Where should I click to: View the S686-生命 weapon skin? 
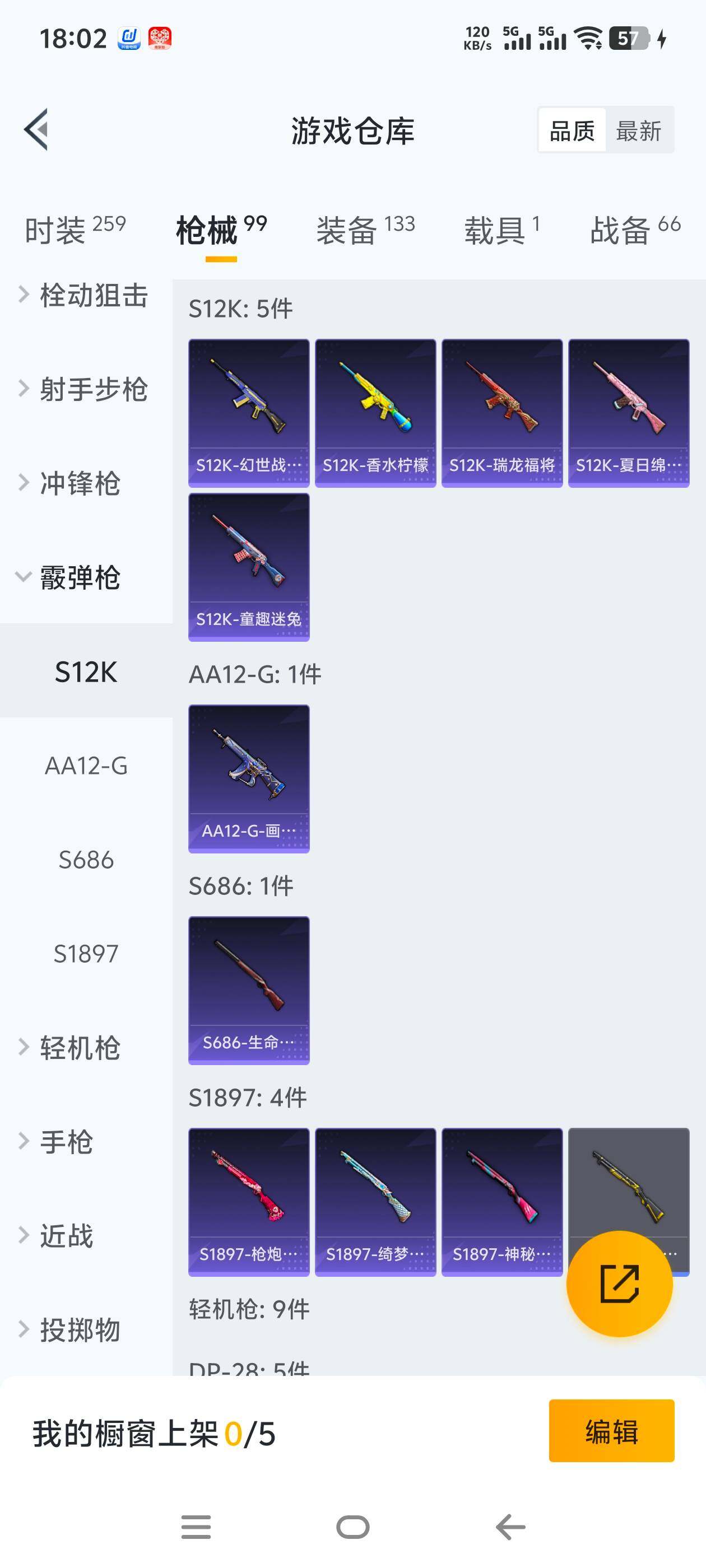pos(249,989)
